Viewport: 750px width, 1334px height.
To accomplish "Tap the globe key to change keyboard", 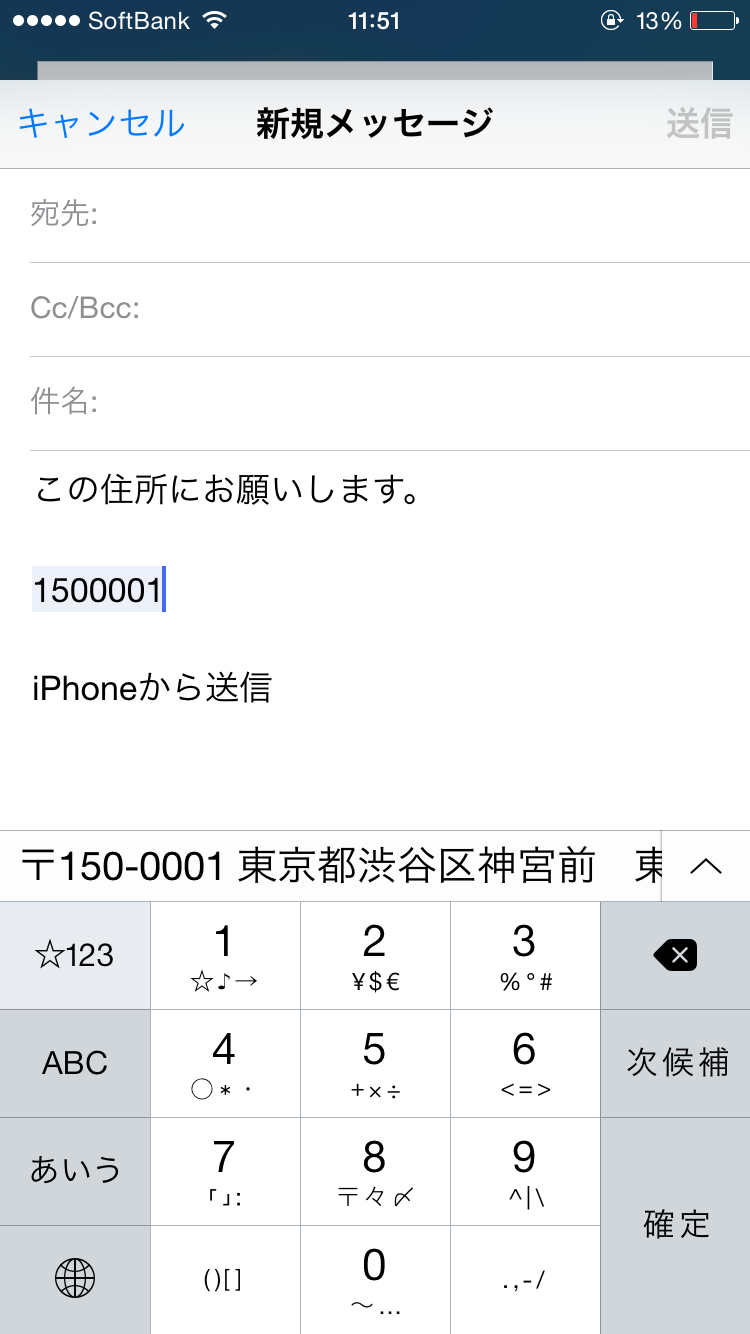I will pyautogui.click(x=75, y=1279).
